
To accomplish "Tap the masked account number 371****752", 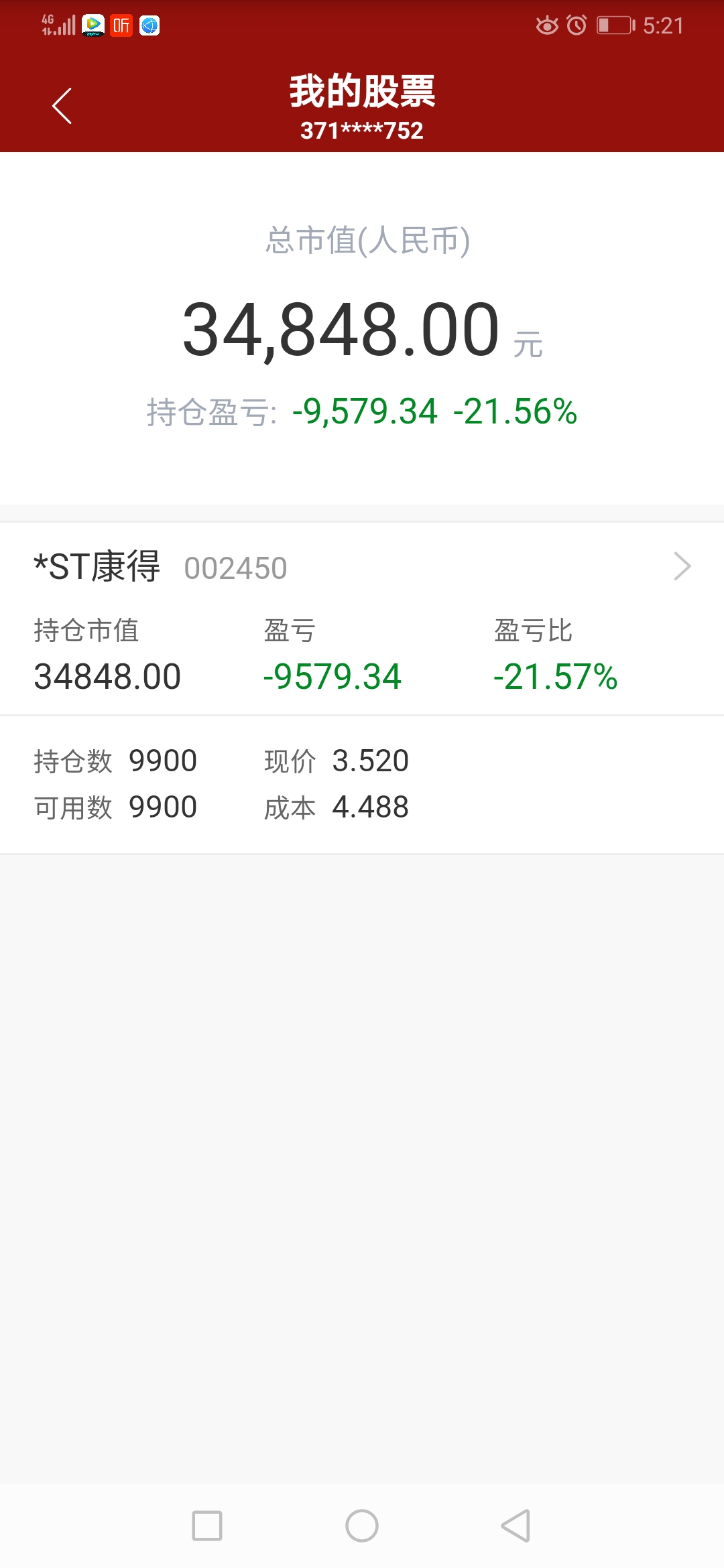I will (x=361, y=130).
